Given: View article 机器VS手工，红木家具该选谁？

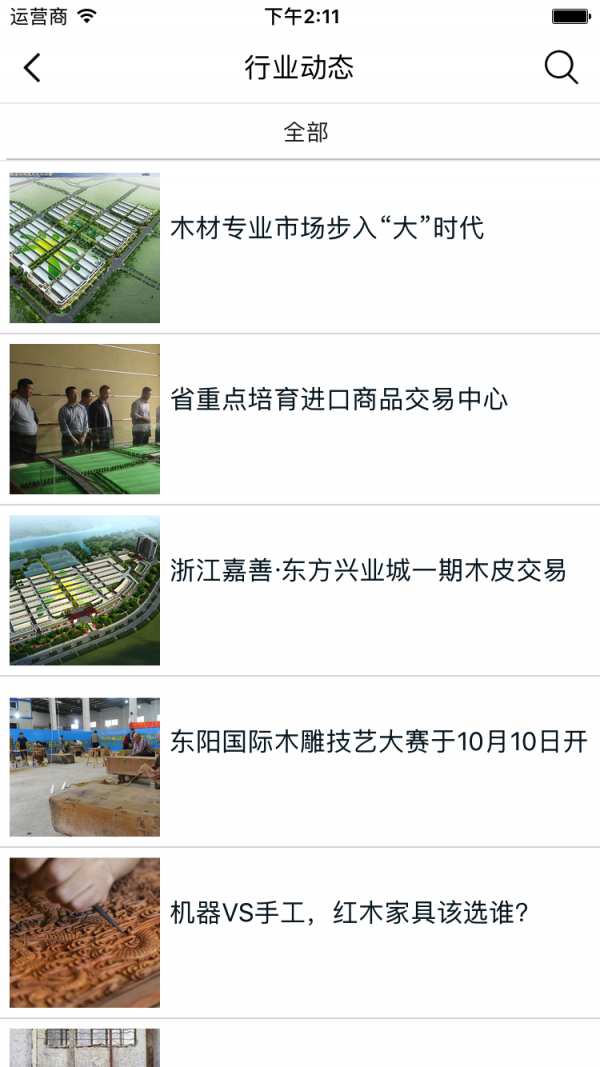Looking at the screenshot, I should tap(300, 933).
